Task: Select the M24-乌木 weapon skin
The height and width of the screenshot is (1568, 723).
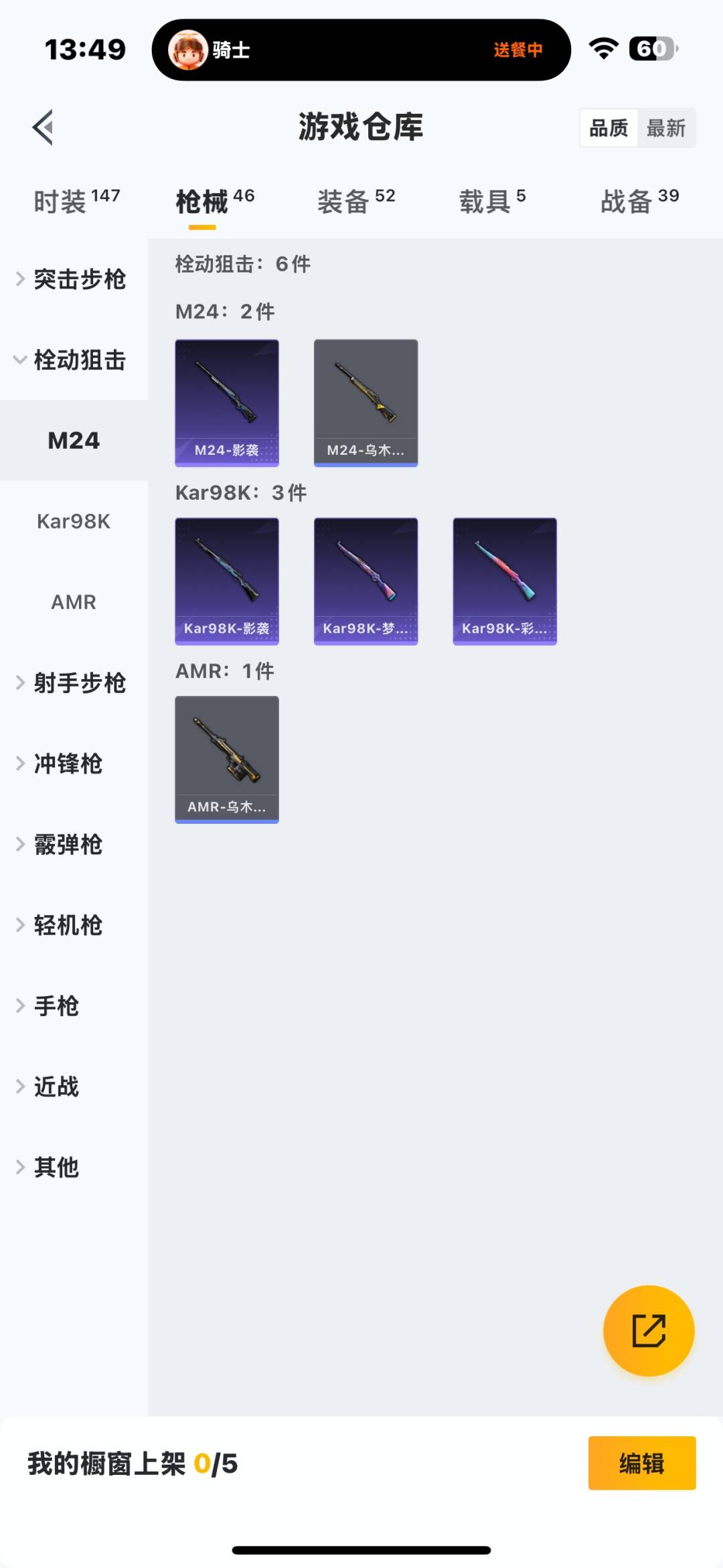Action: [x=366, y=401]
